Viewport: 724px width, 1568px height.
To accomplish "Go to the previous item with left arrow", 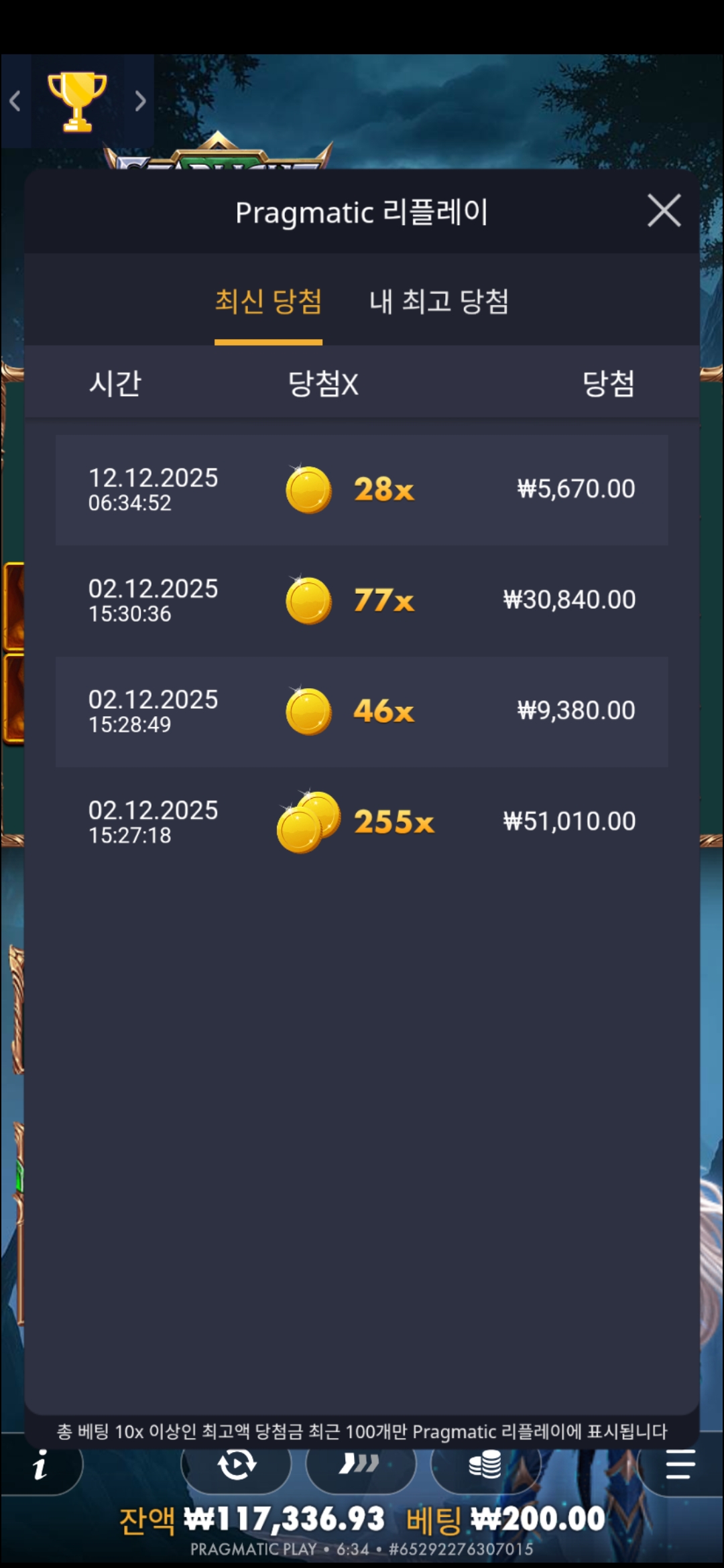I will click(x=15, y=101).
